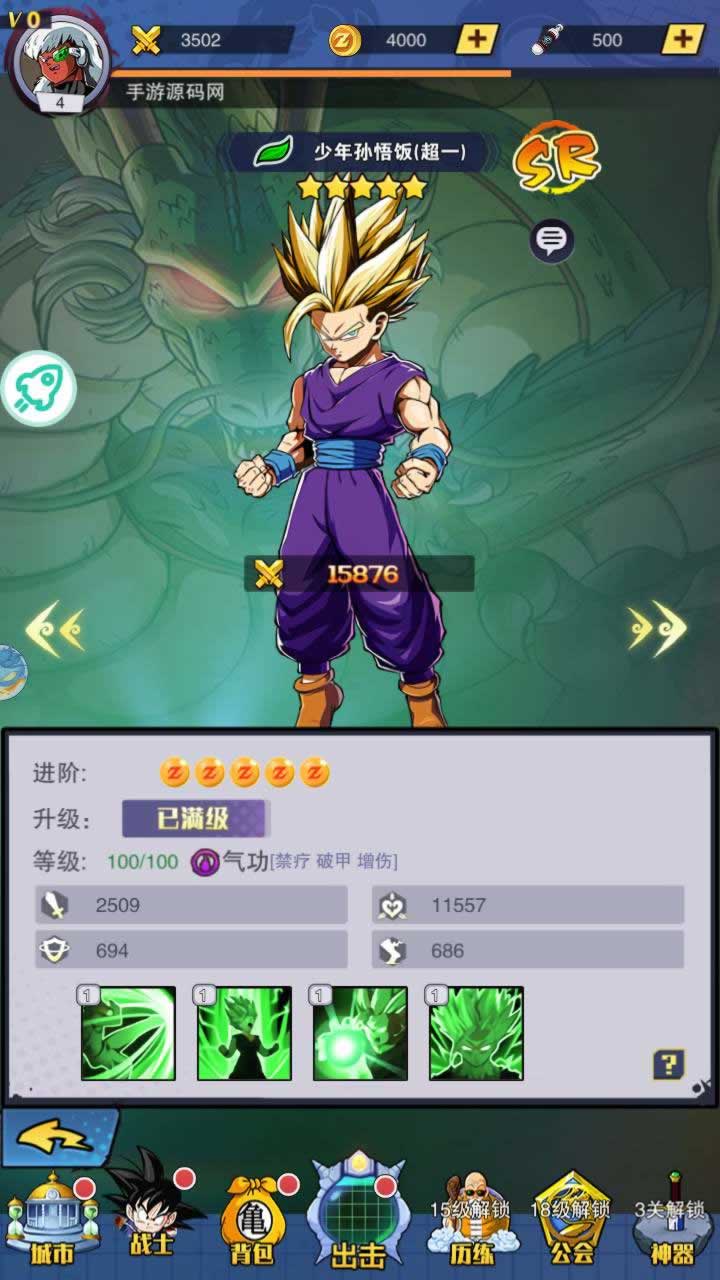Switch to the previous warrior
The height and width of the screenshot is (1280, 720).
[55, 630]
